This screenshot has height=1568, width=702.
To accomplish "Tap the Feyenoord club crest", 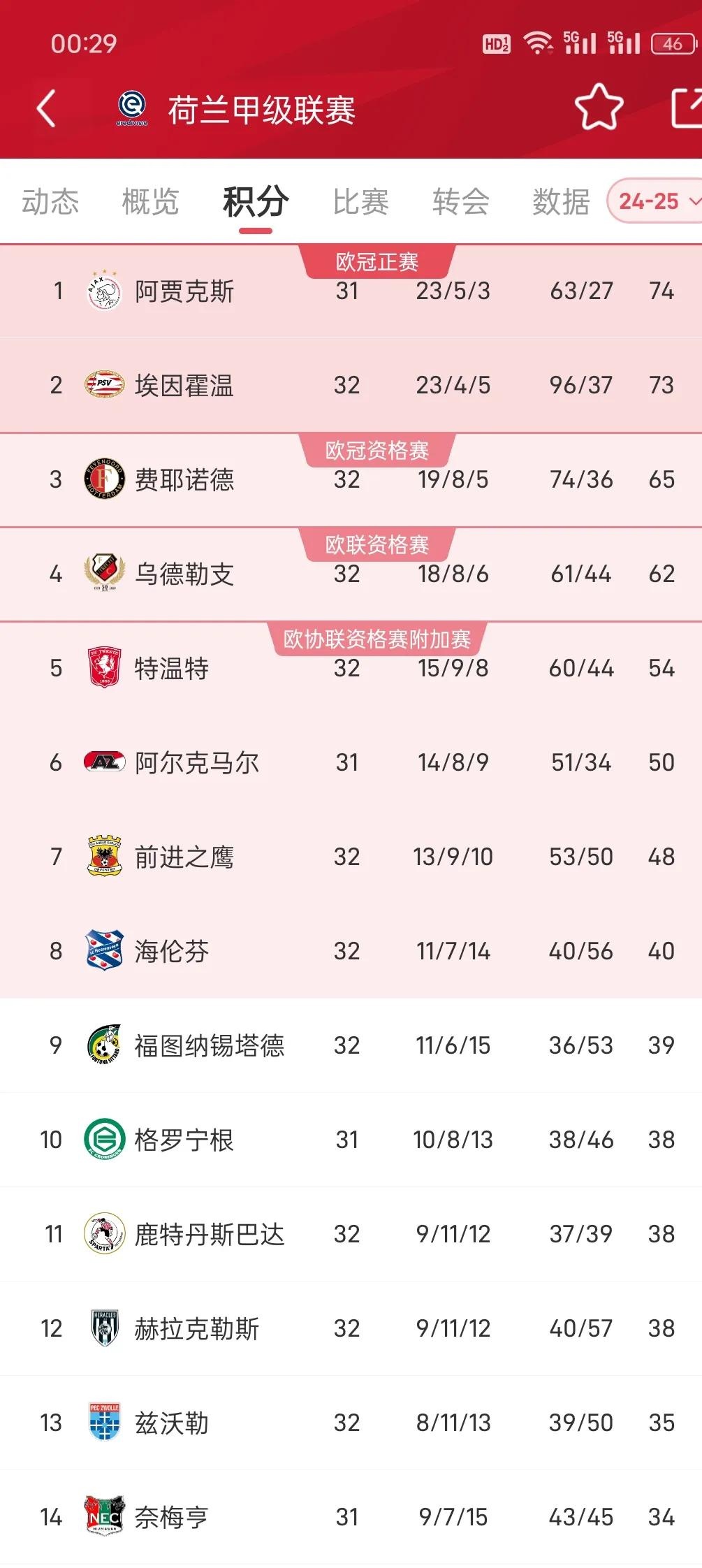I will pos(103,479).
